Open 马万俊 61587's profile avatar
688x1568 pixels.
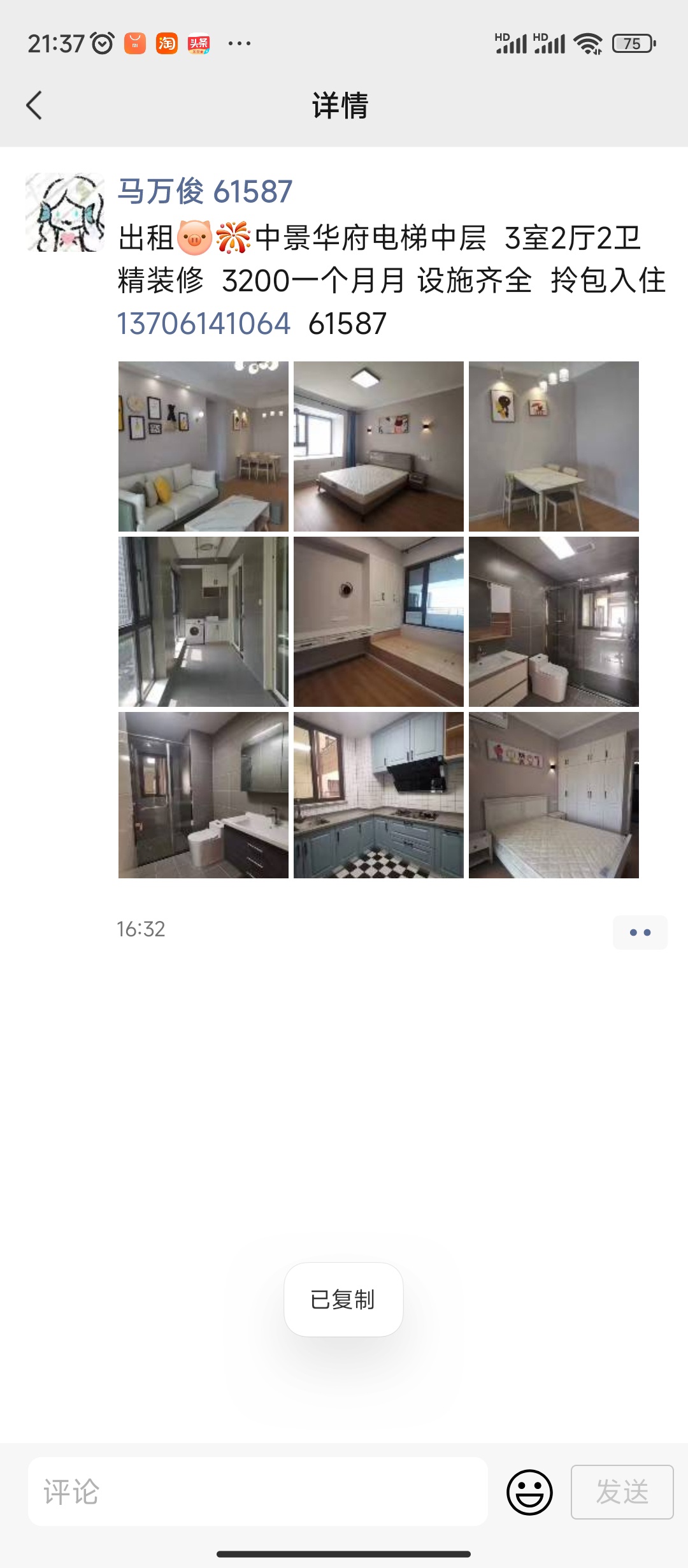pos(65,212)
